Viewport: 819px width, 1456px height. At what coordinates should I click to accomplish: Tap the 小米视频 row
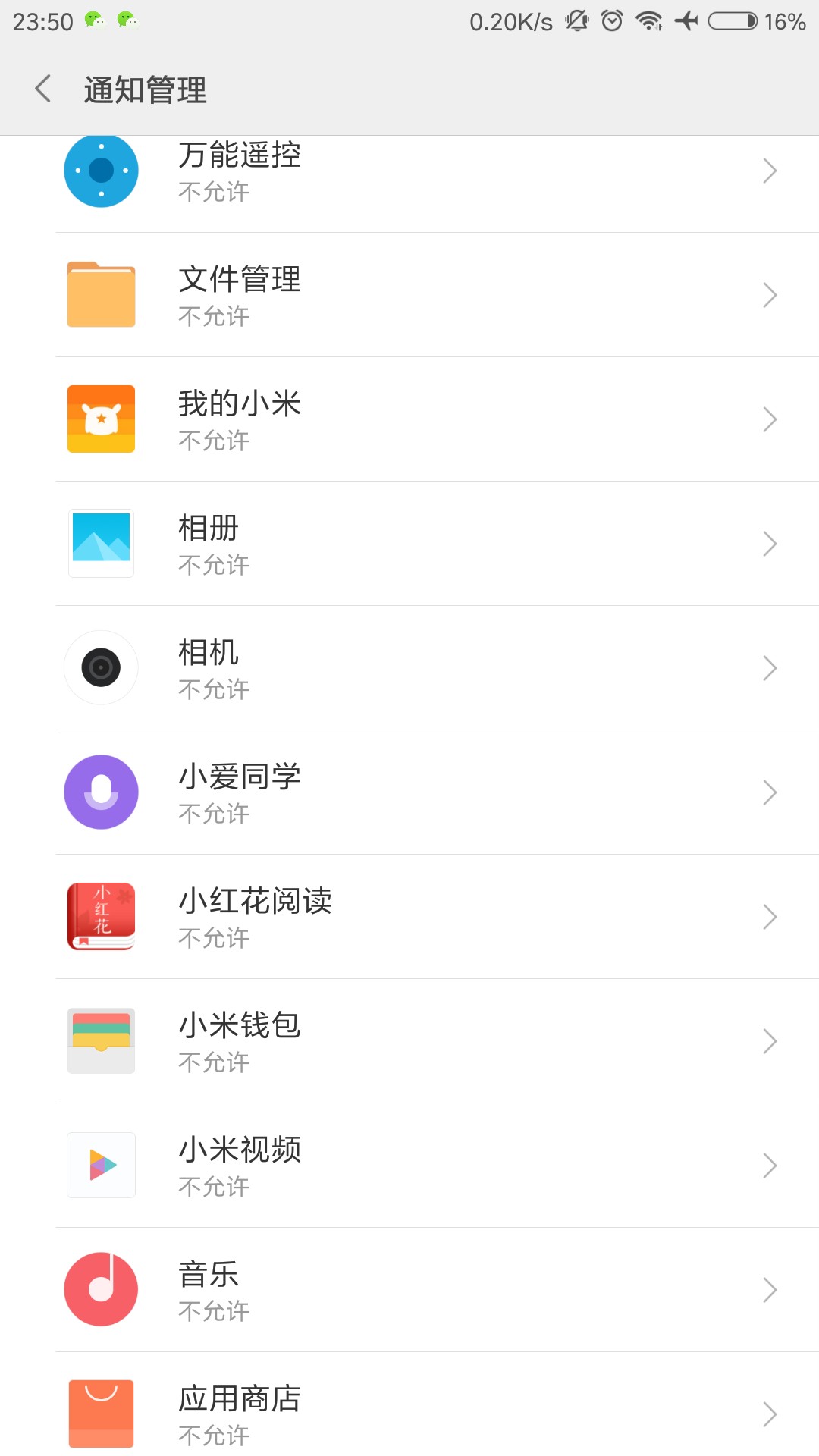point(409,1166)
